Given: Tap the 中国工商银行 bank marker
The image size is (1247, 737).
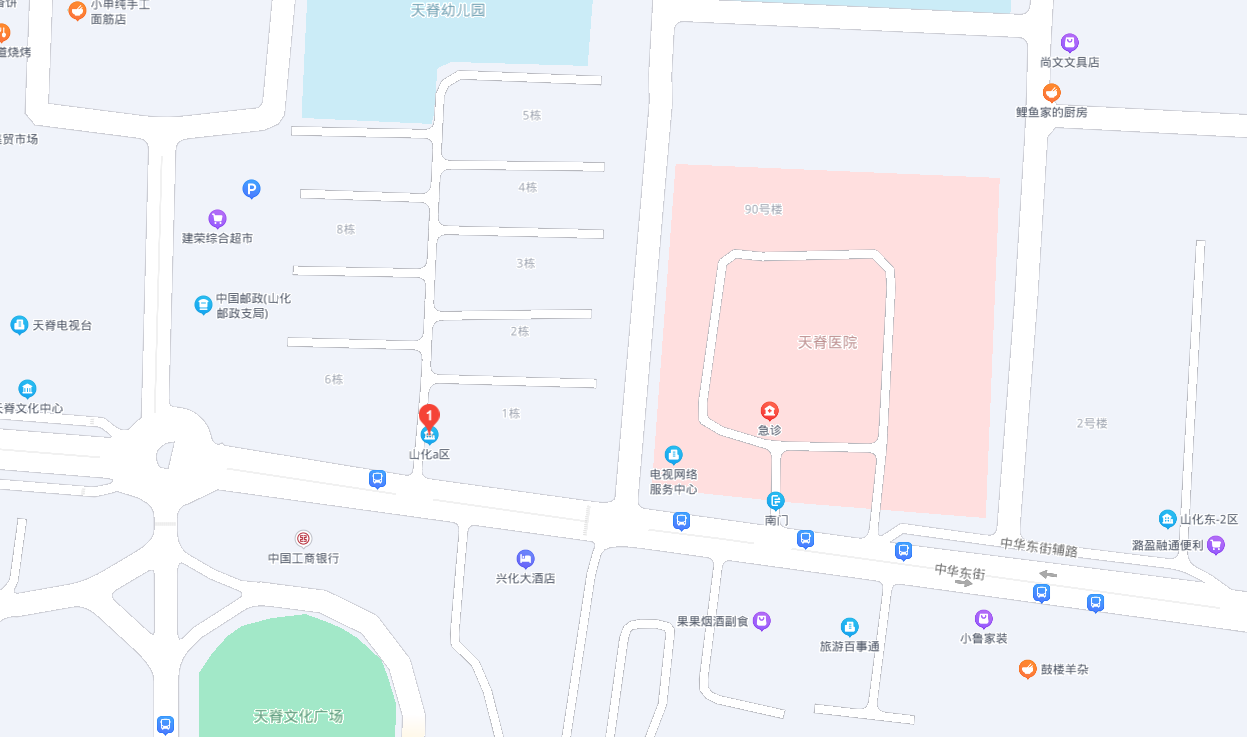Looking at the screenshot, I should pyautogui.click(x=303, y=538).
